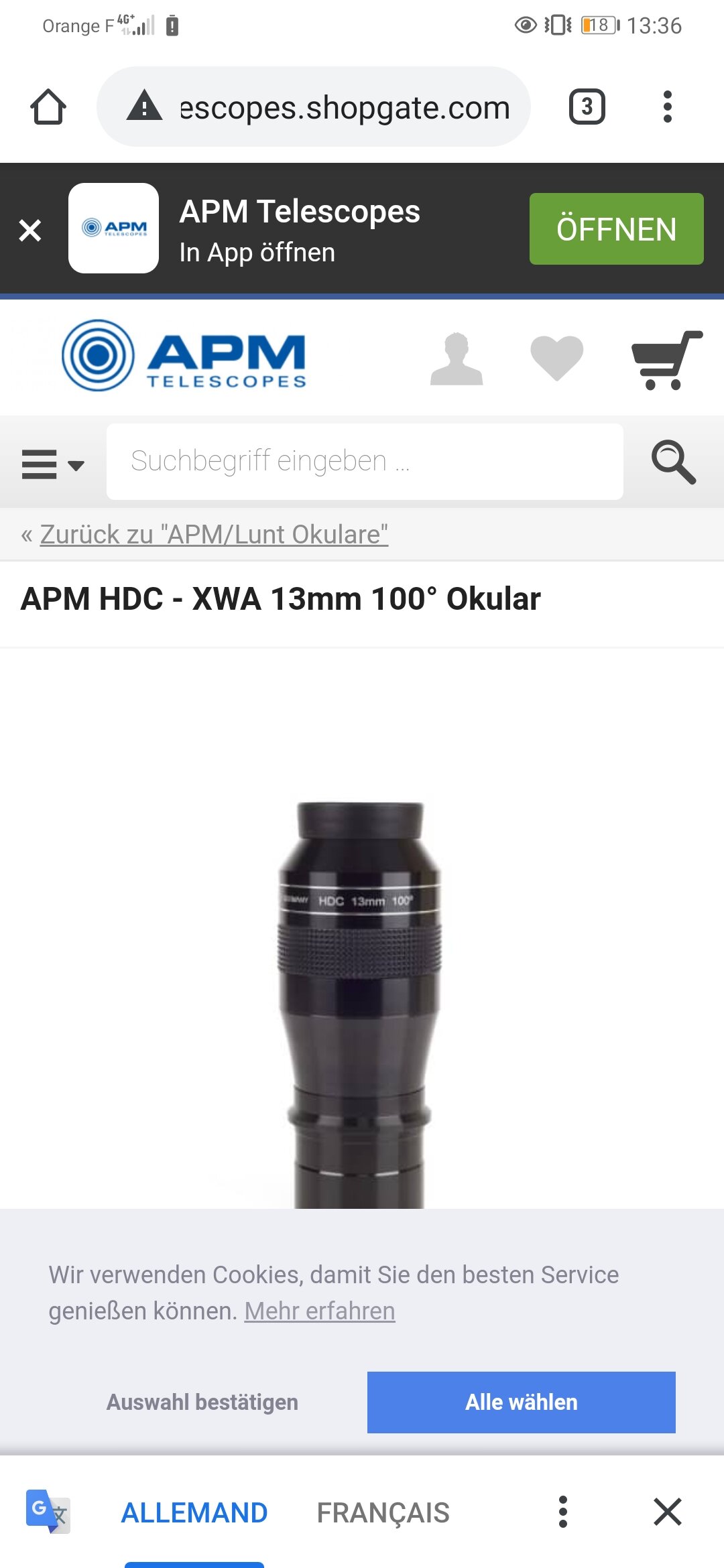Focus the Suchbegriff eingeben search field

click(364, 462)
